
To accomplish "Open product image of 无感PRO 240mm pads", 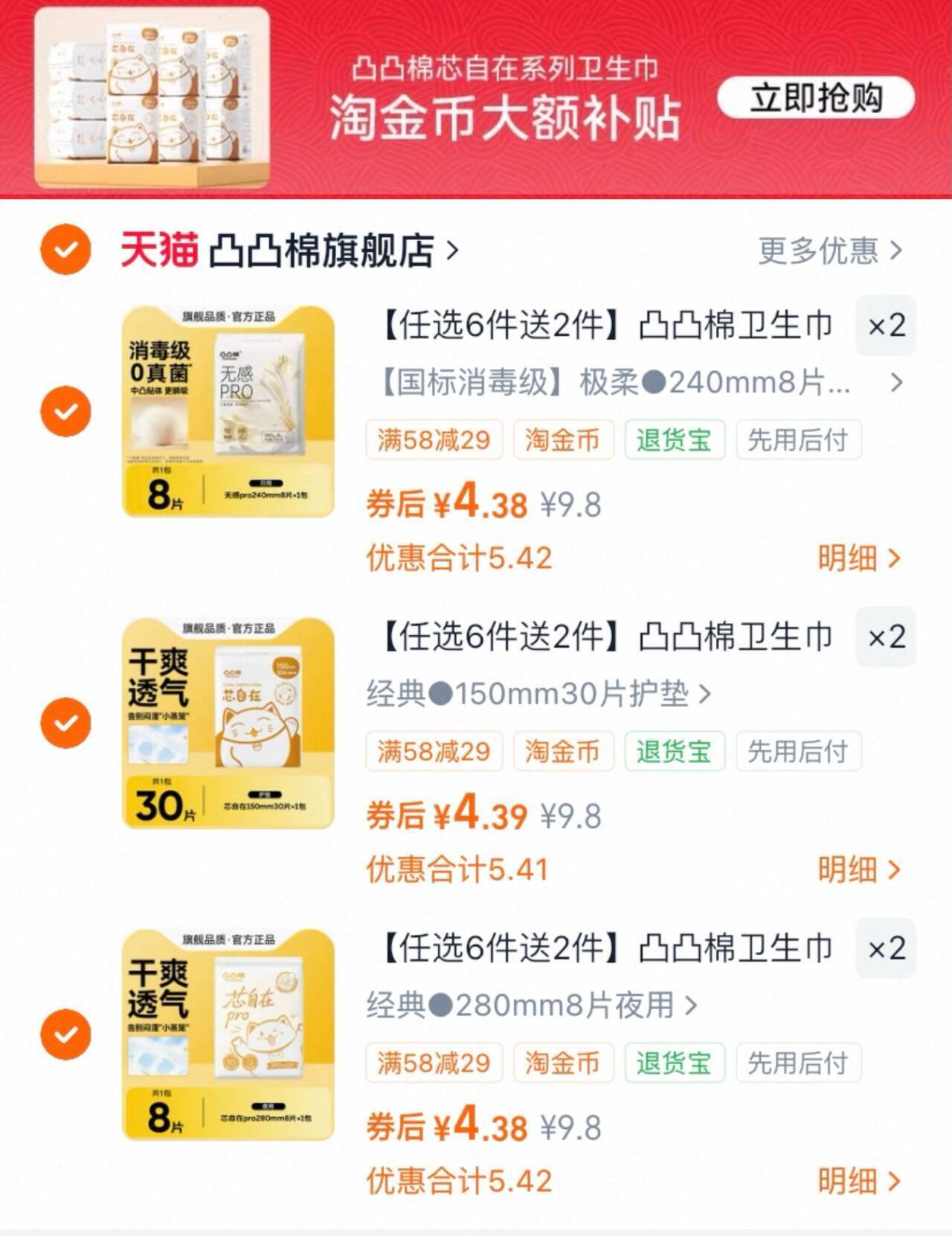I will pos(228,411).
